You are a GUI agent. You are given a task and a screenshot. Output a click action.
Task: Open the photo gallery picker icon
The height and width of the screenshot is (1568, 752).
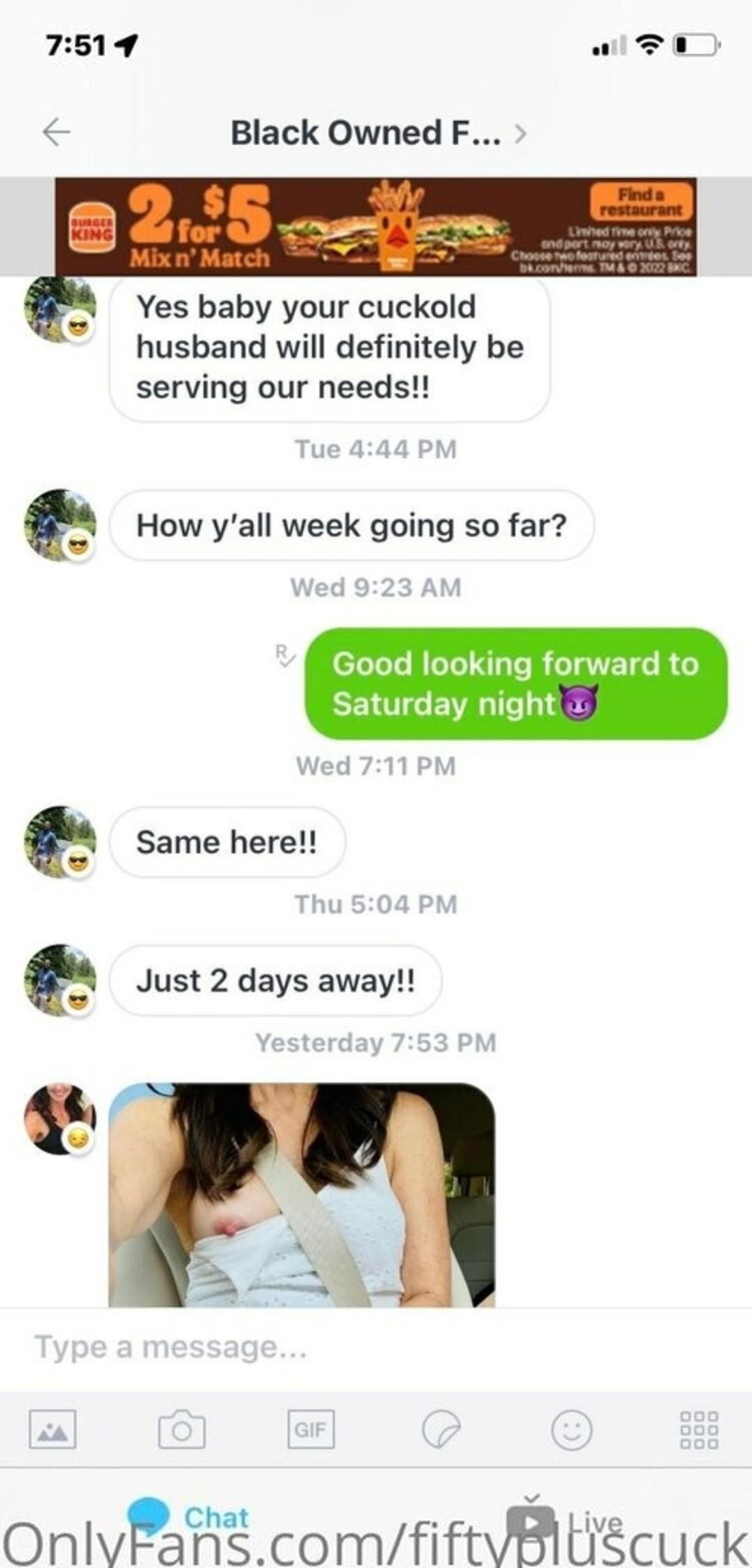click(53, 1429)
